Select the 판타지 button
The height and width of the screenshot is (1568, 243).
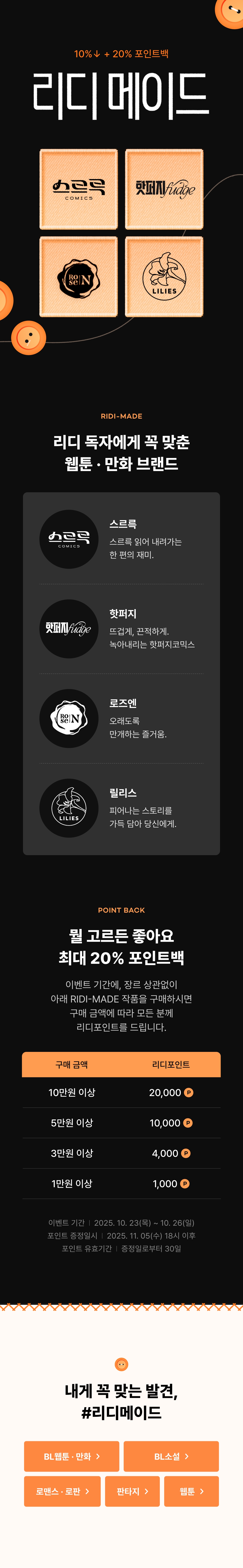click(x=132, y=1491)
